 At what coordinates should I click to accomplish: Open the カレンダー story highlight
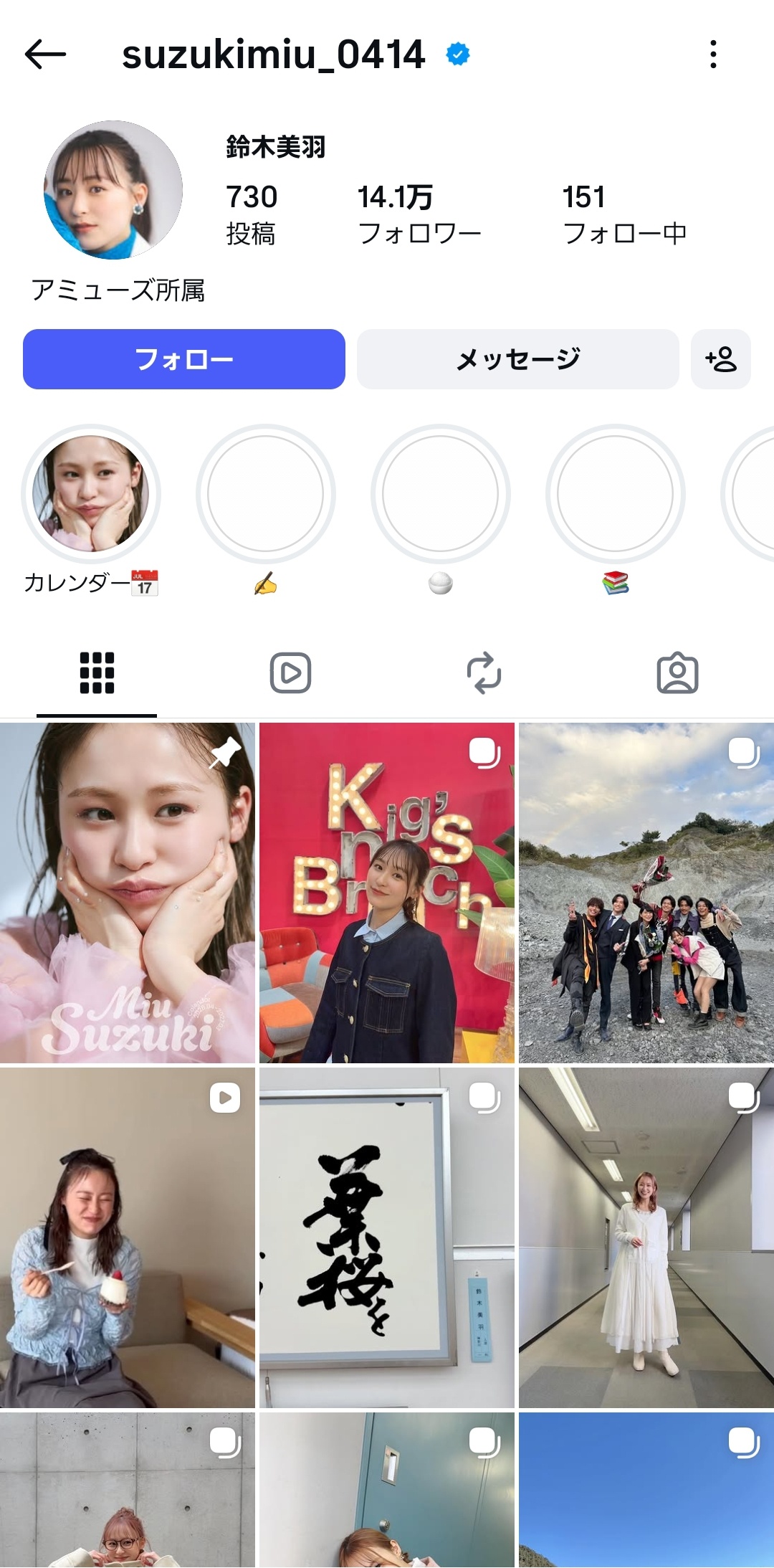click(91, 494)
